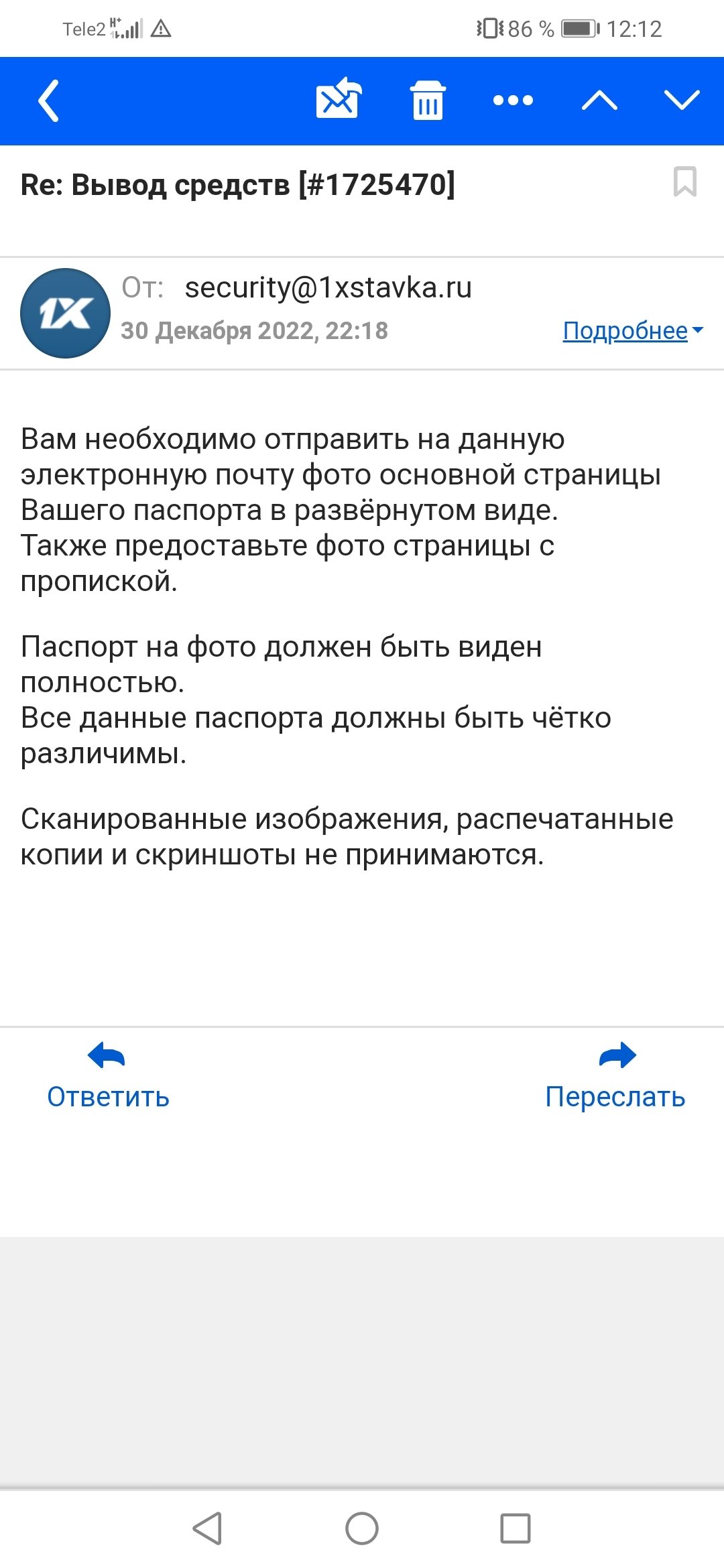724x1568 pixels.
Task: Bookmark this email with the flag icon
Action: click(x=684, y=182)
